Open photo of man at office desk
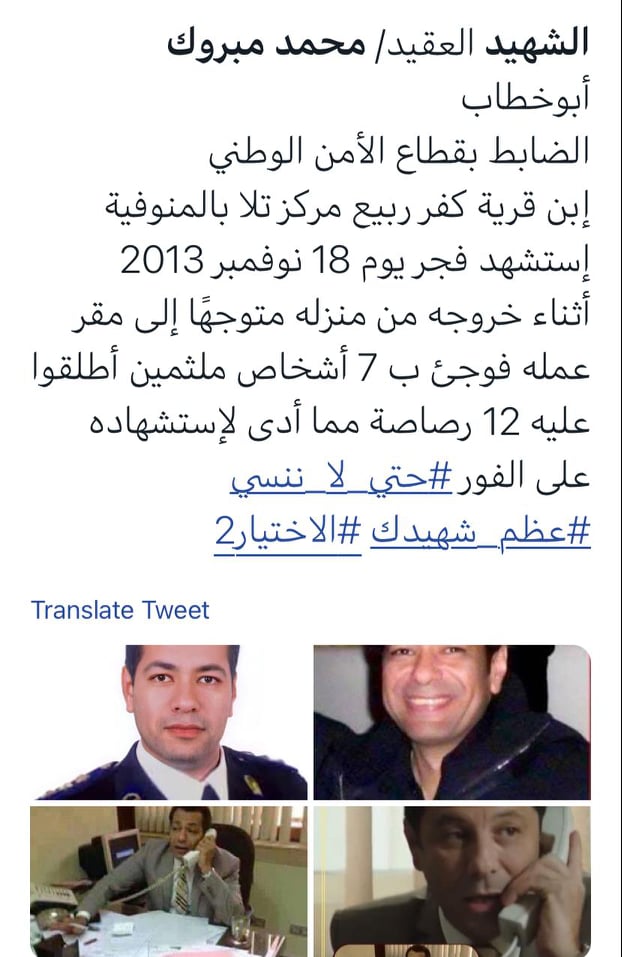622x957 pixels. tap(168, 880)
